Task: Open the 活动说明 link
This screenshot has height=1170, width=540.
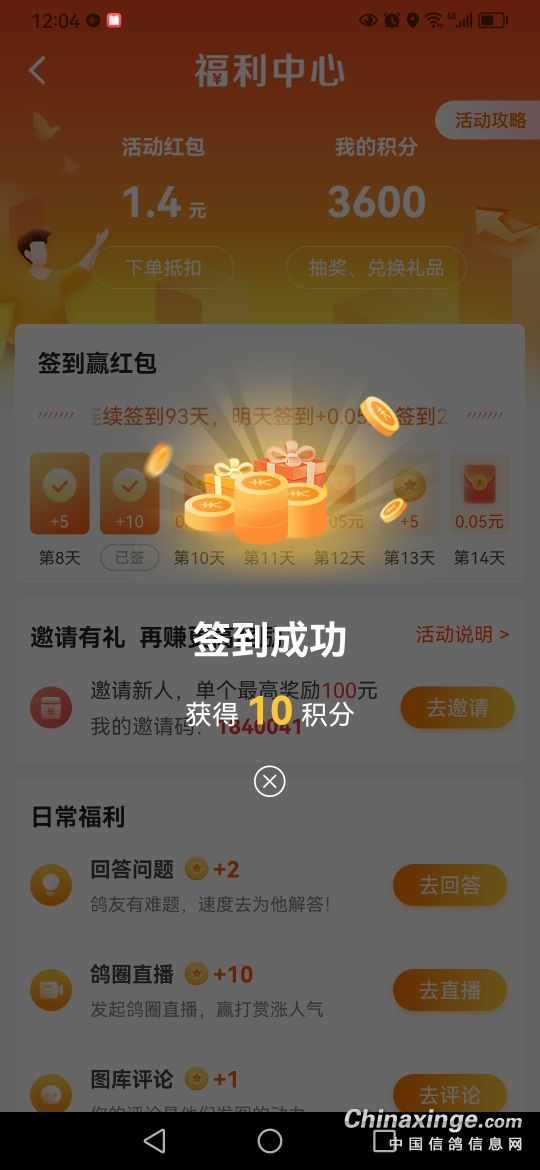Action: click(x=462, y=635)
